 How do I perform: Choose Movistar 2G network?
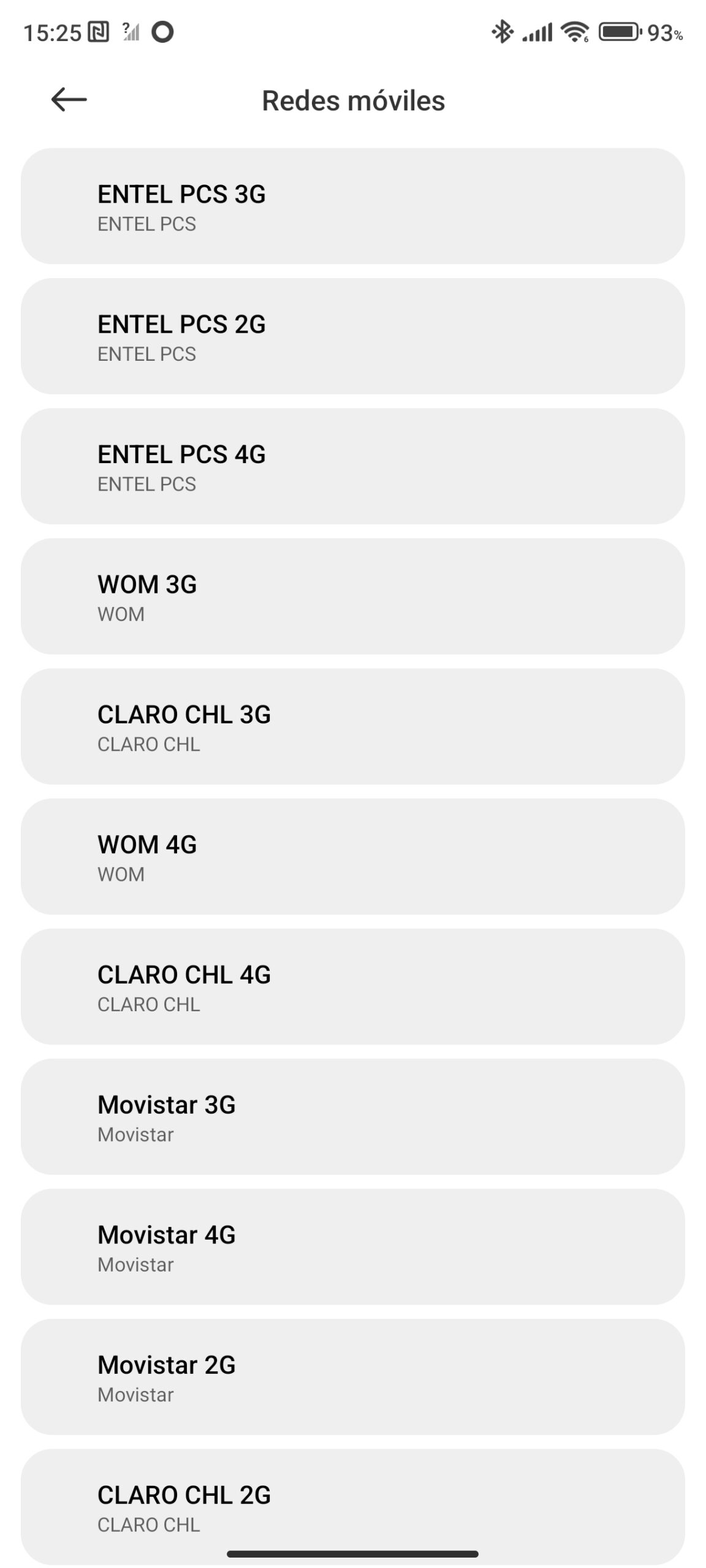tap(352, 1376)
